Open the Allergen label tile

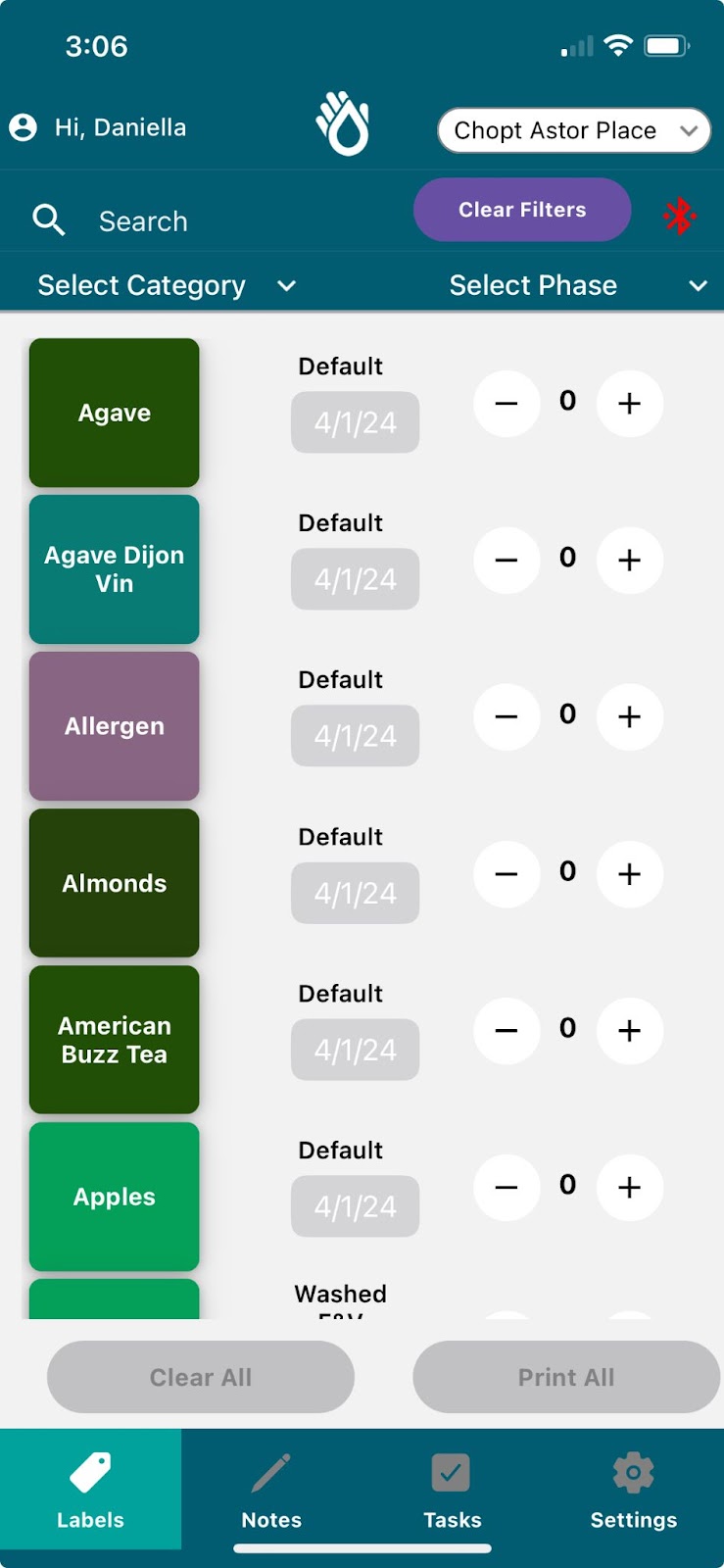pyautogui.click(x=115, y=726)
